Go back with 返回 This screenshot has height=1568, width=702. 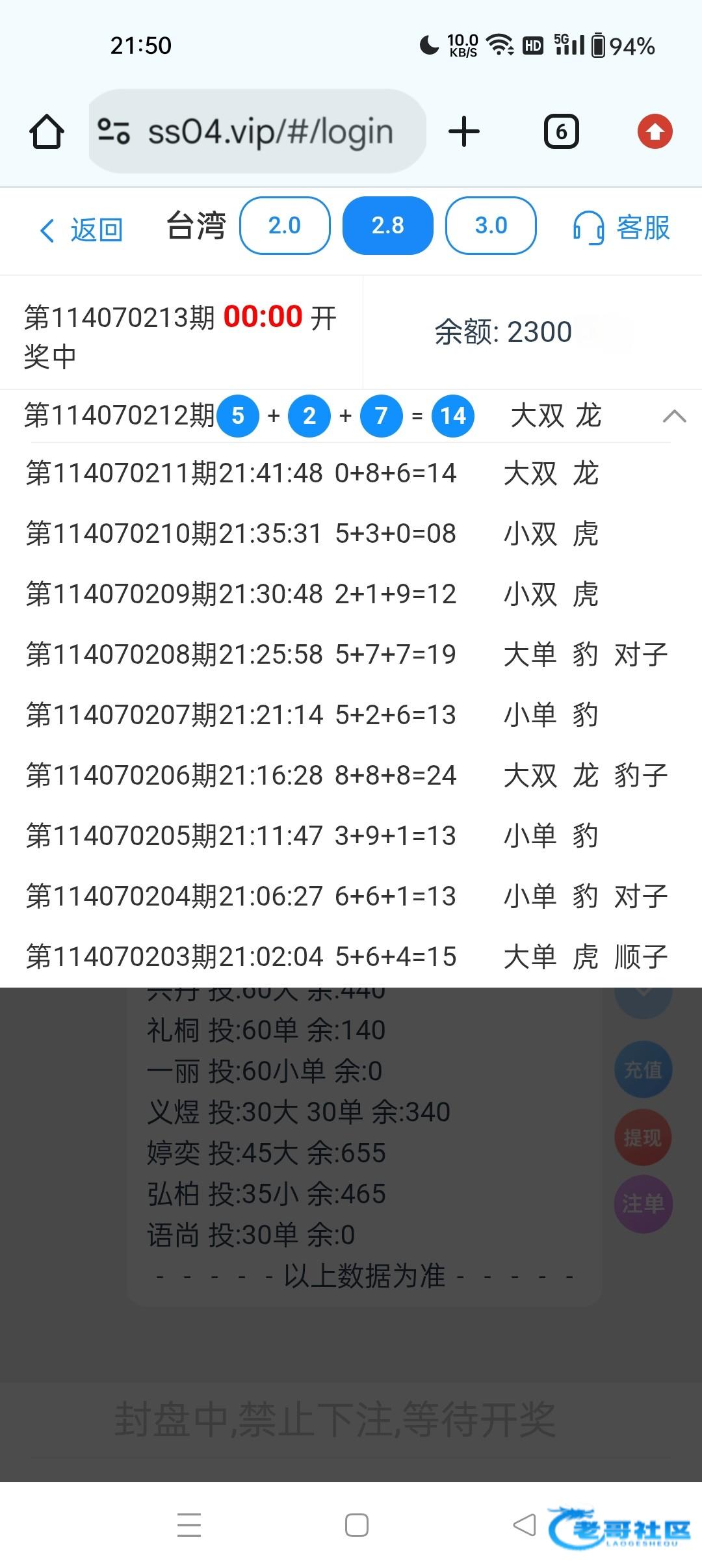(81, 230)
